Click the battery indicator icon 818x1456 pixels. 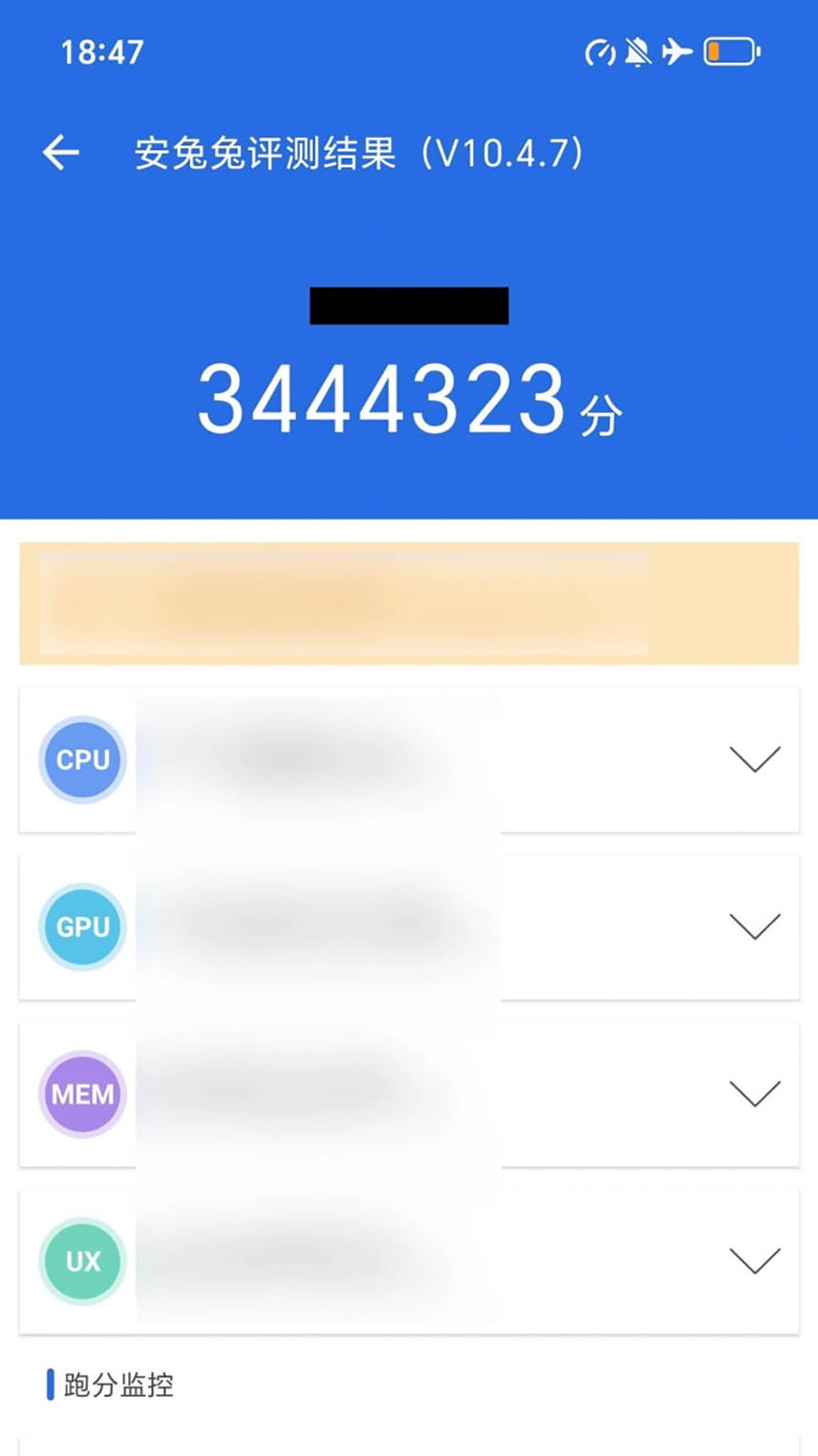[729, 50]
